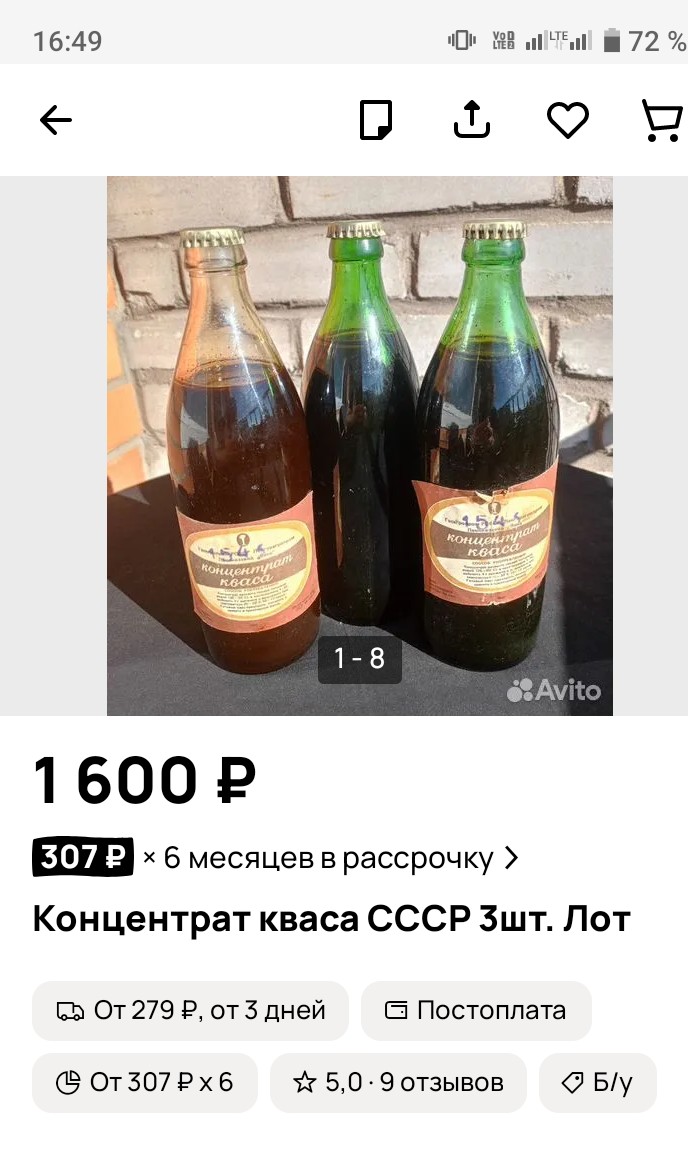
Task: View the 5,0 rating and 9 reviews
Action: [398, 1082]
